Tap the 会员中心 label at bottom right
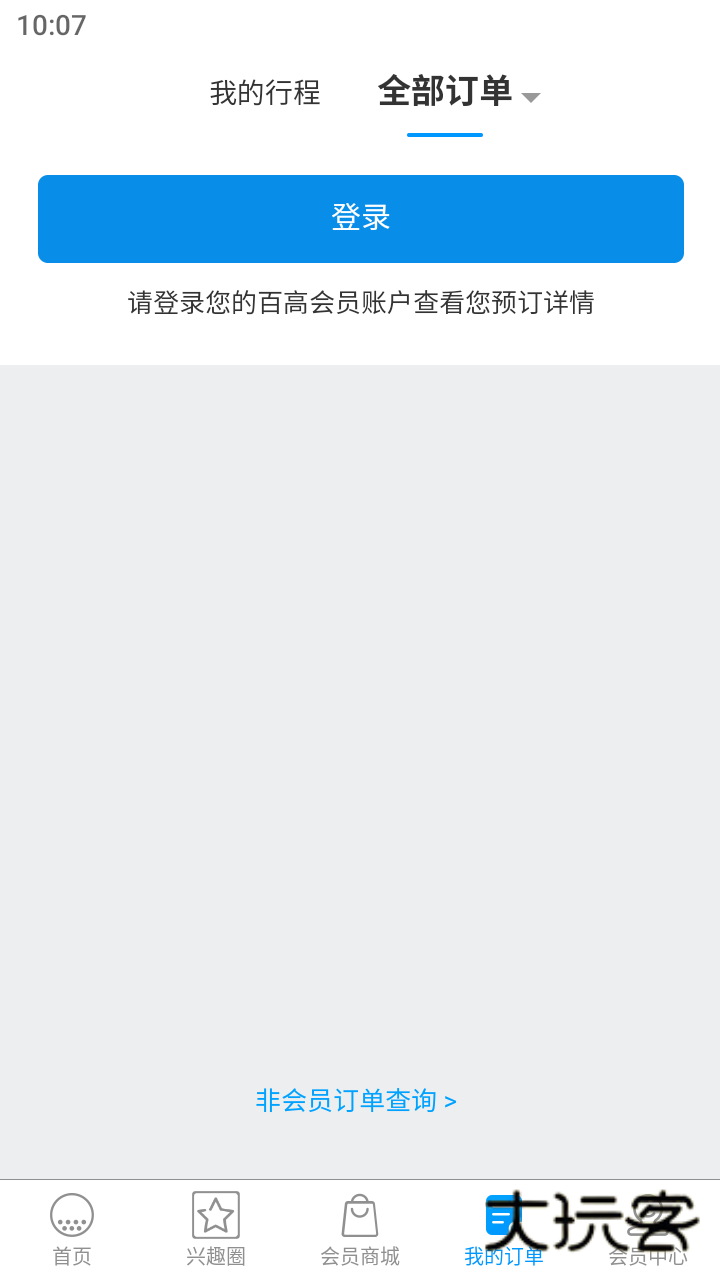 coord(647,1258)
